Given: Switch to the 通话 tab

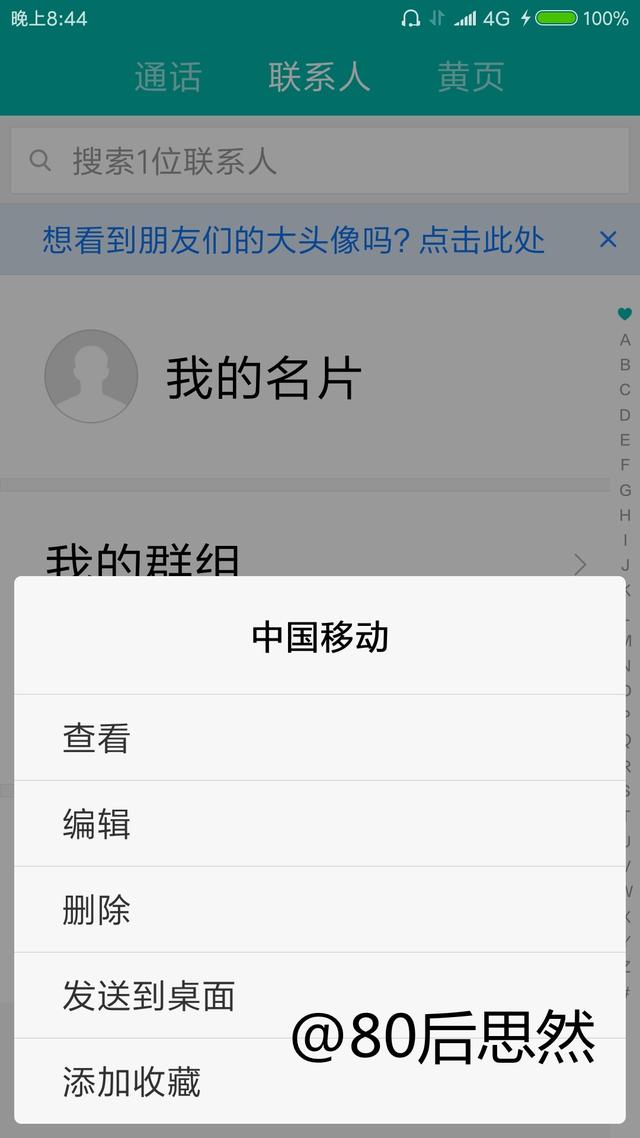Looking at the screenshot, I should 168,77.
